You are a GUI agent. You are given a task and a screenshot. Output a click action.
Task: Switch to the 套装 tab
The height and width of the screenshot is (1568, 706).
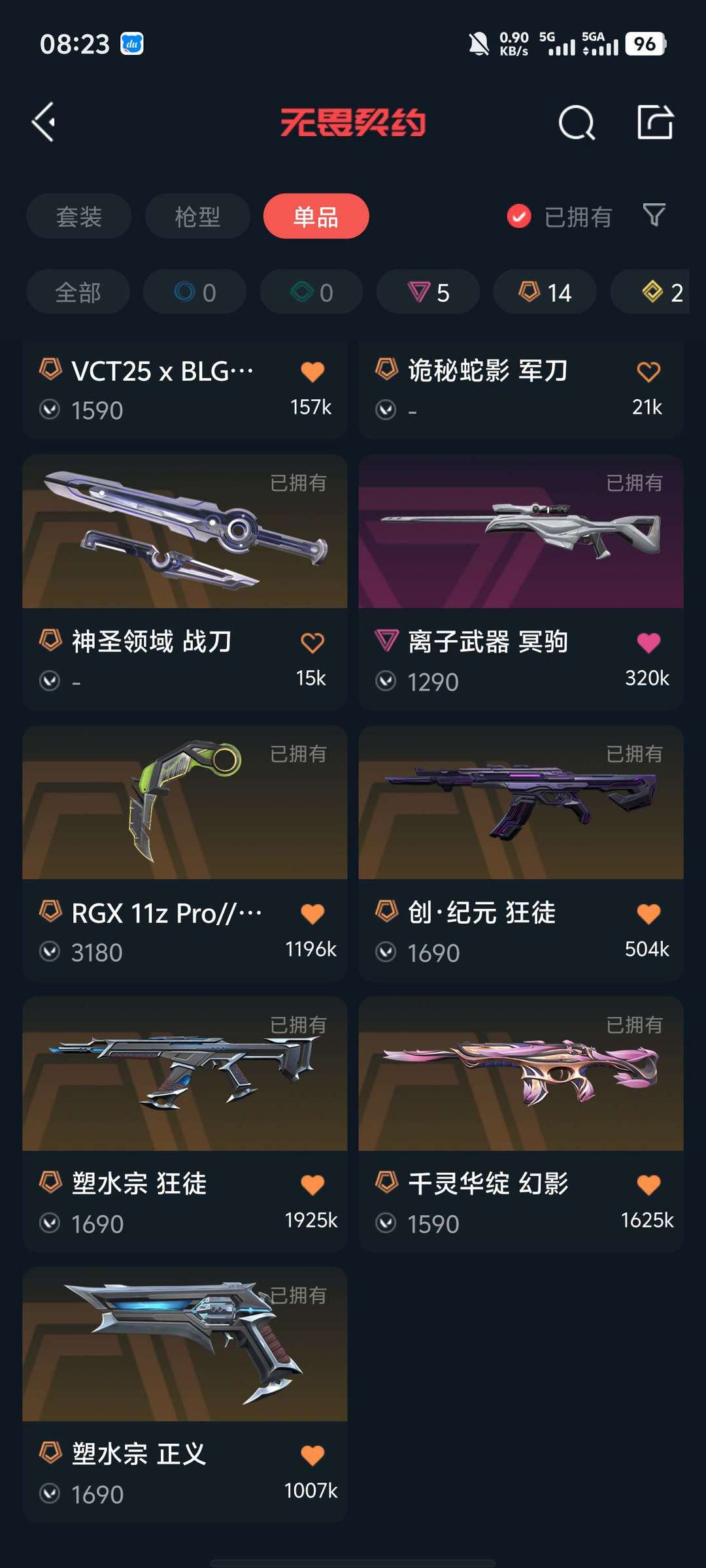click(x=78, y=216)
